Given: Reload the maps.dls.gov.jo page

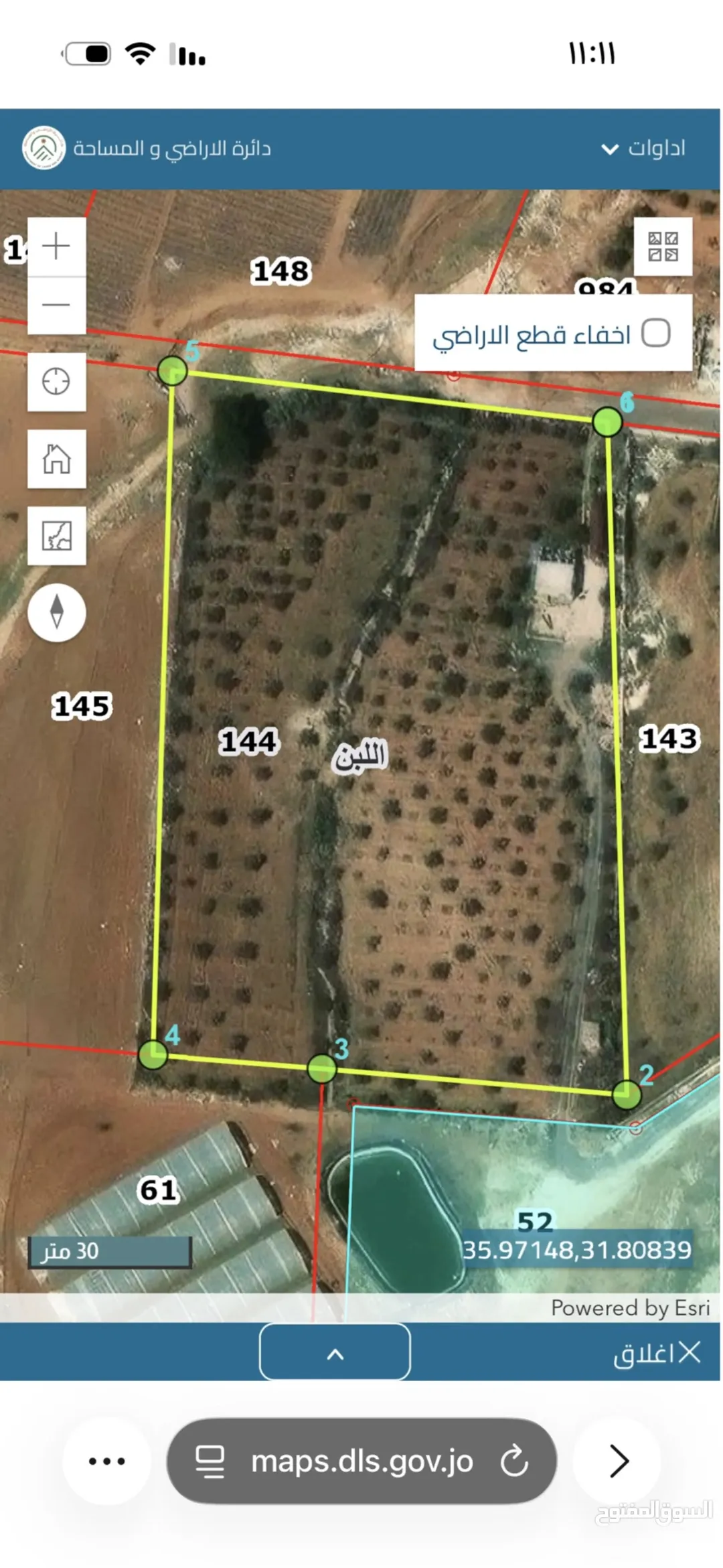Looking at the screenshot, I should point(514,1461).
